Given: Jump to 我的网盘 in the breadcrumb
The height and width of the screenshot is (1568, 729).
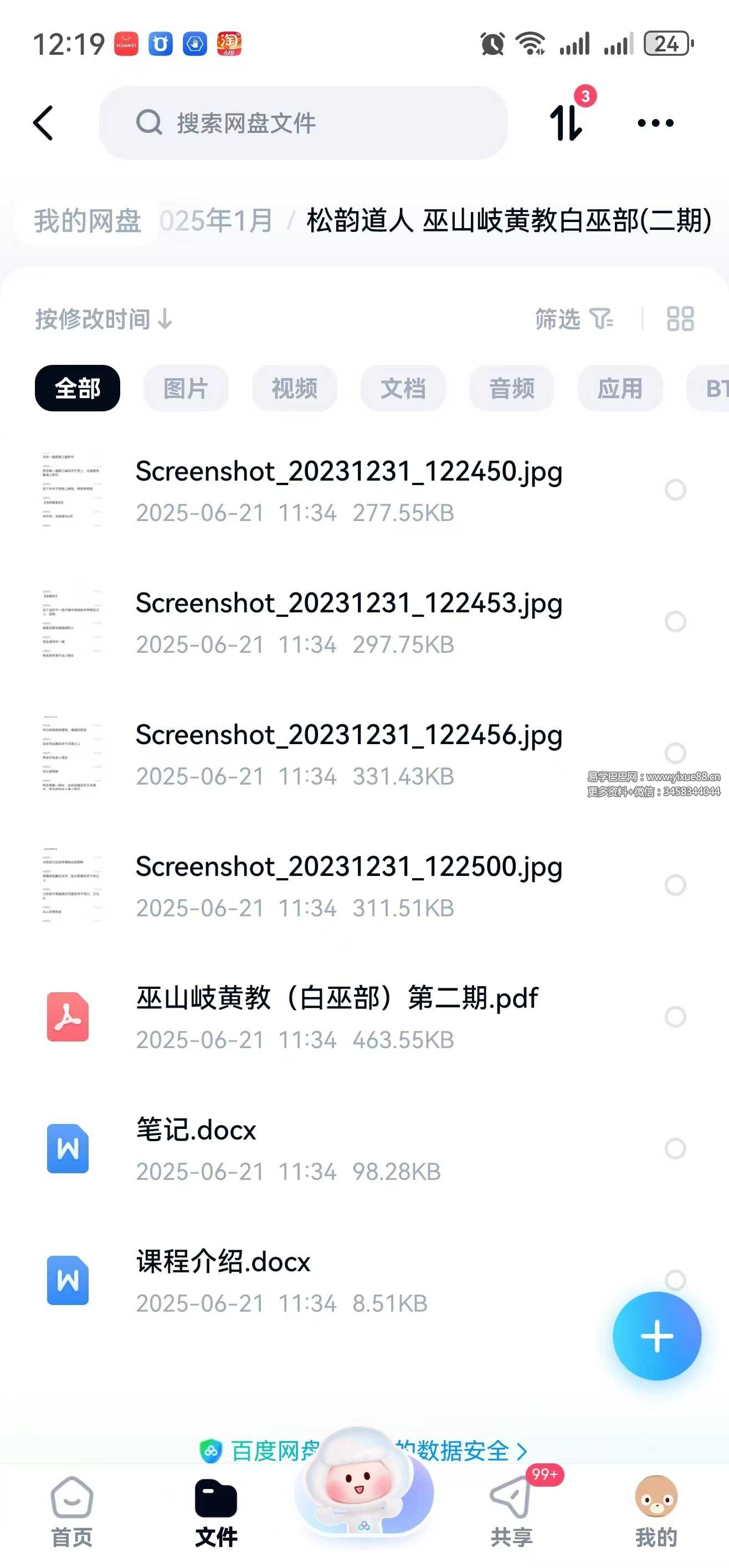Looking at the screenshot, I should [x=87, y=220].
